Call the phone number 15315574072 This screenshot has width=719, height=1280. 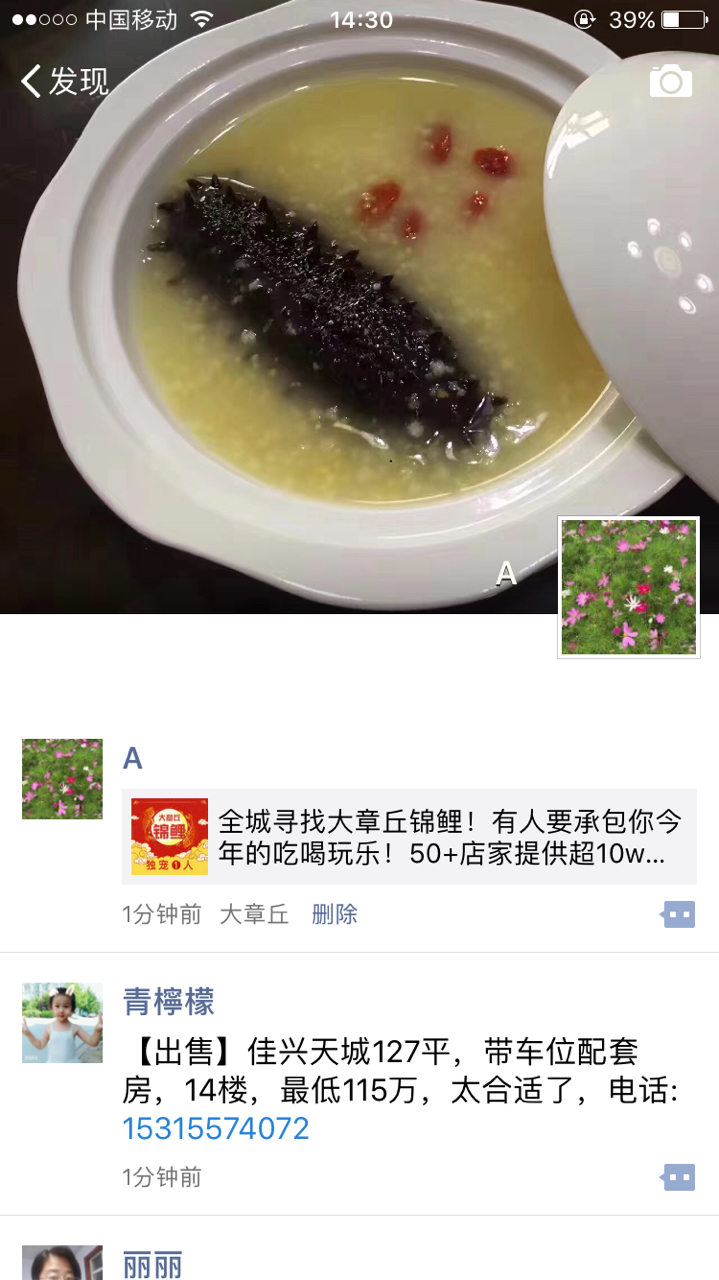pyautogui.click(x=215, y=1128)
